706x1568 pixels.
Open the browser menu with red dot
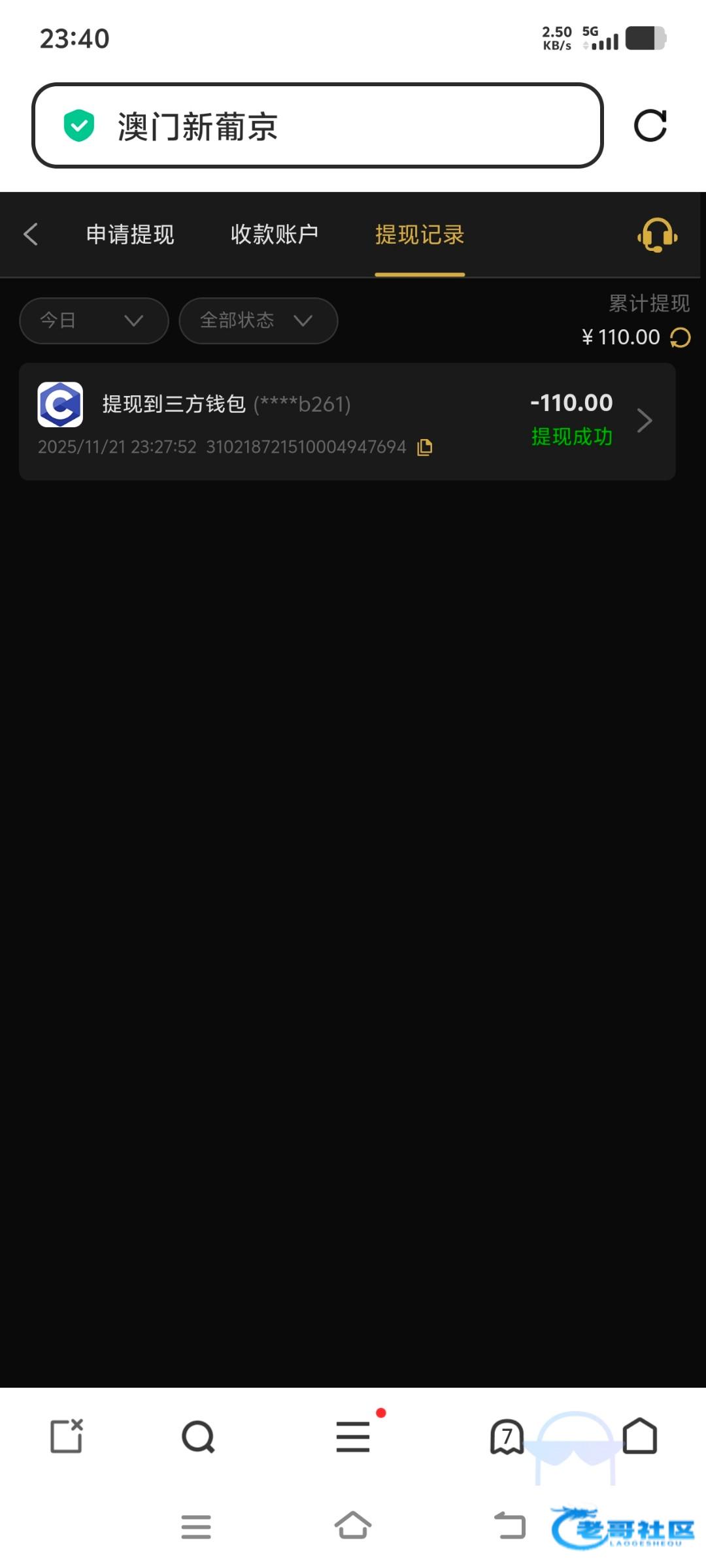click(353, 1437)
